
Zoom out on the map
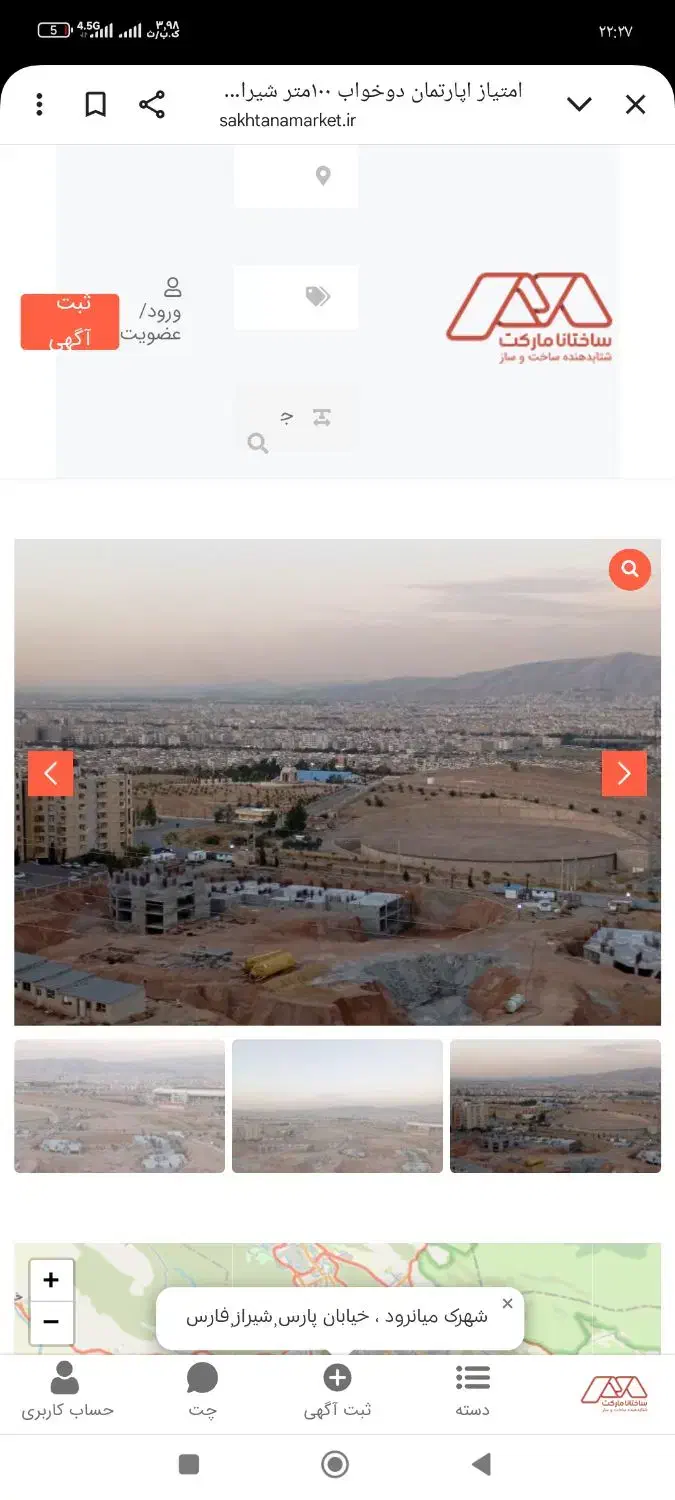click(x=51, y=1322)
